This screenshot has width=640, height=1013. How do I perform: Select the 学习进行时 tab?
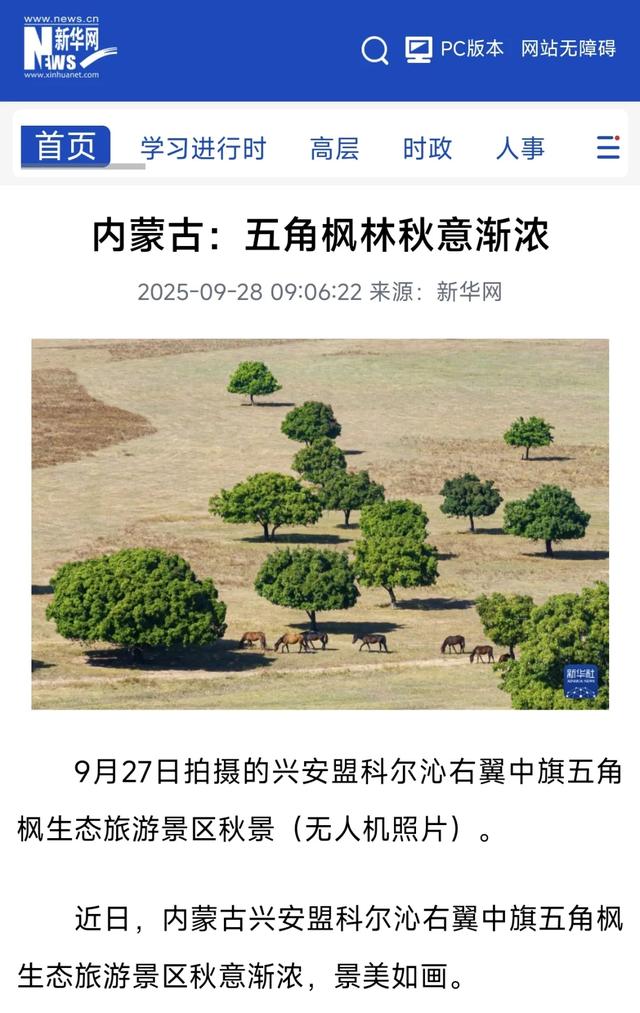pos(203,149)
